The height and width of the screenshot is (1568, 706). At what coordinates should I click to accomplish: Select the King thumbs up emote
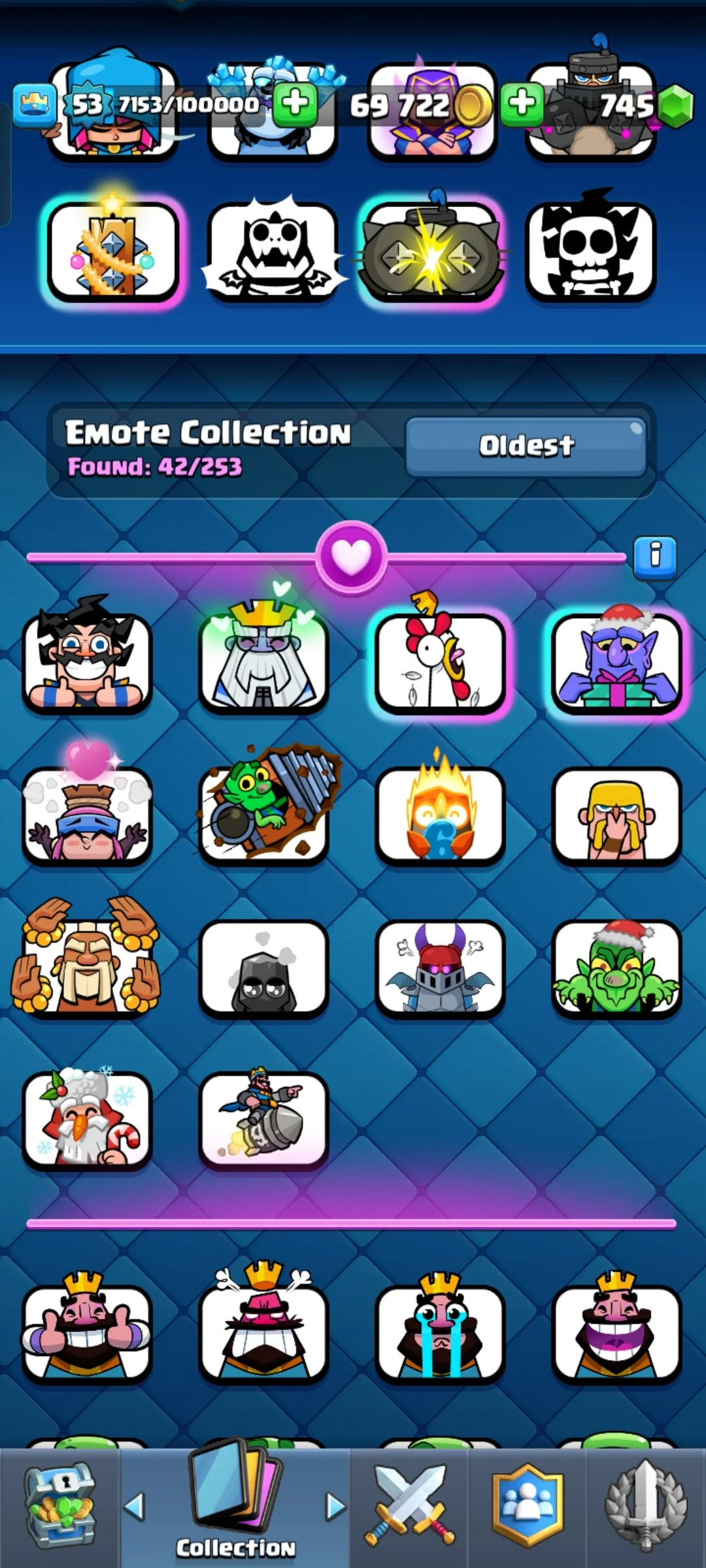tap(87, 1333)
